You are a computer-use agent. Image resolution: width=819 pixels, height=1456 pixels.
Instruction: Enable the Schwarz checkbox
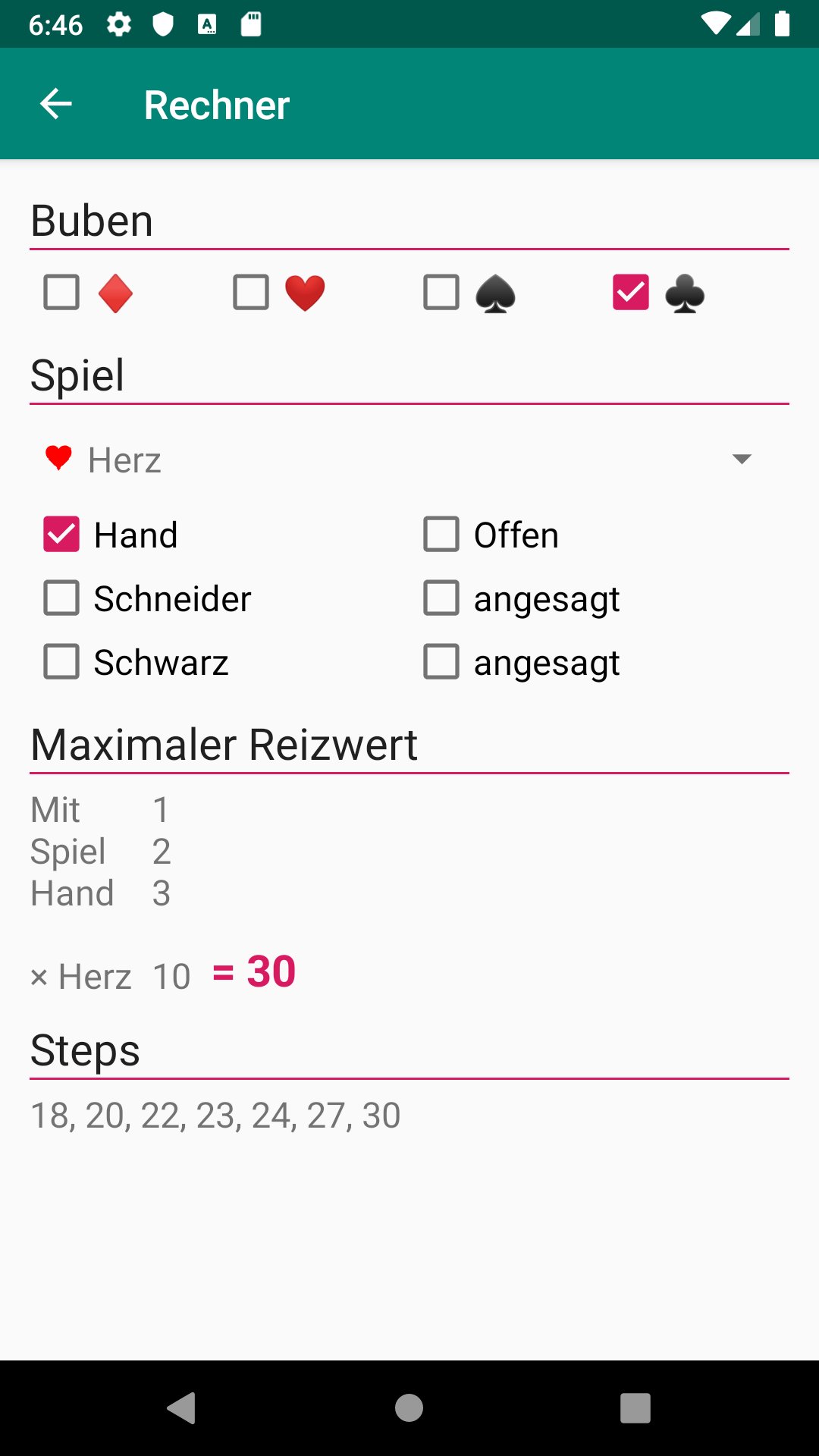tap(61, 662)
